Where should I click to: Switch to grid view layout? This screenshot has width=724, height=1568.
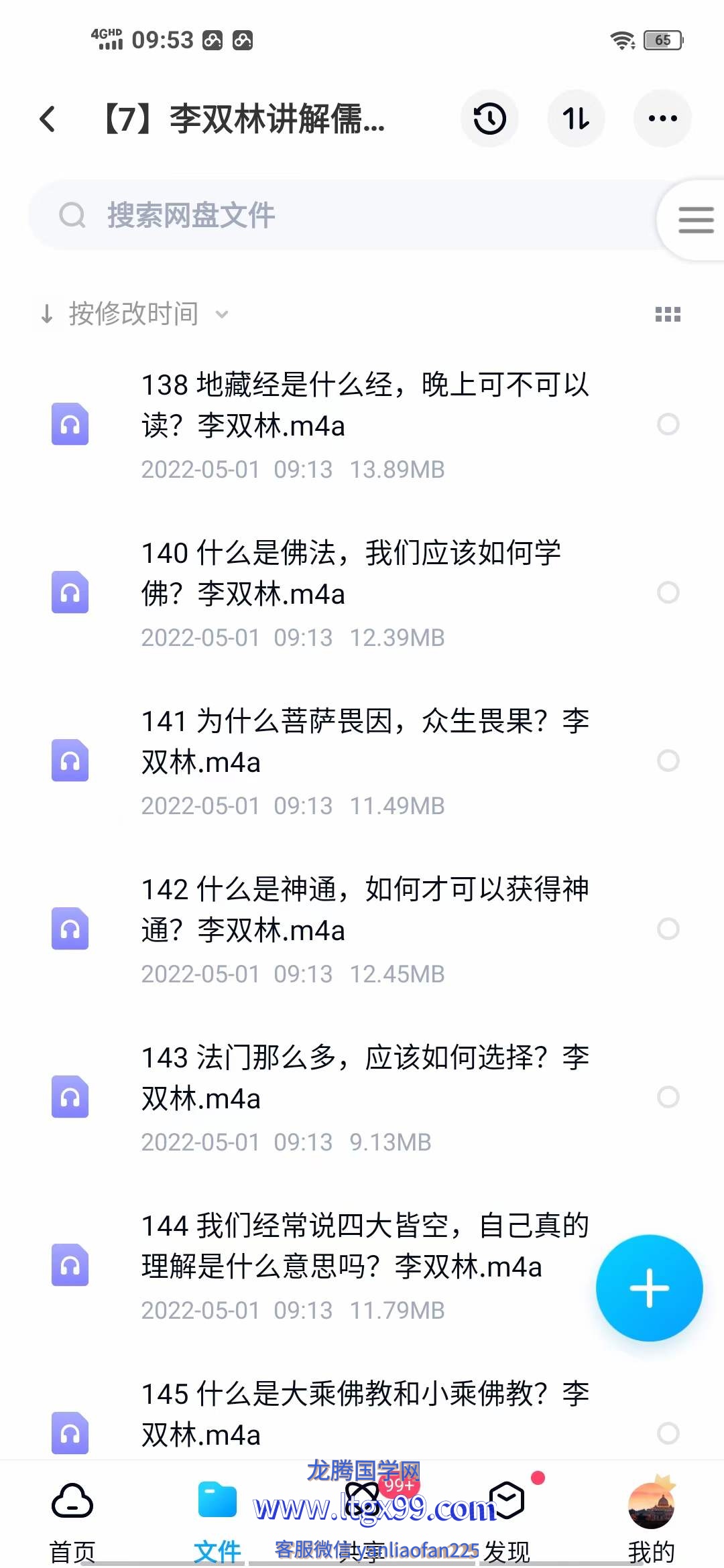pyautogui.click(x=668, y=314)
